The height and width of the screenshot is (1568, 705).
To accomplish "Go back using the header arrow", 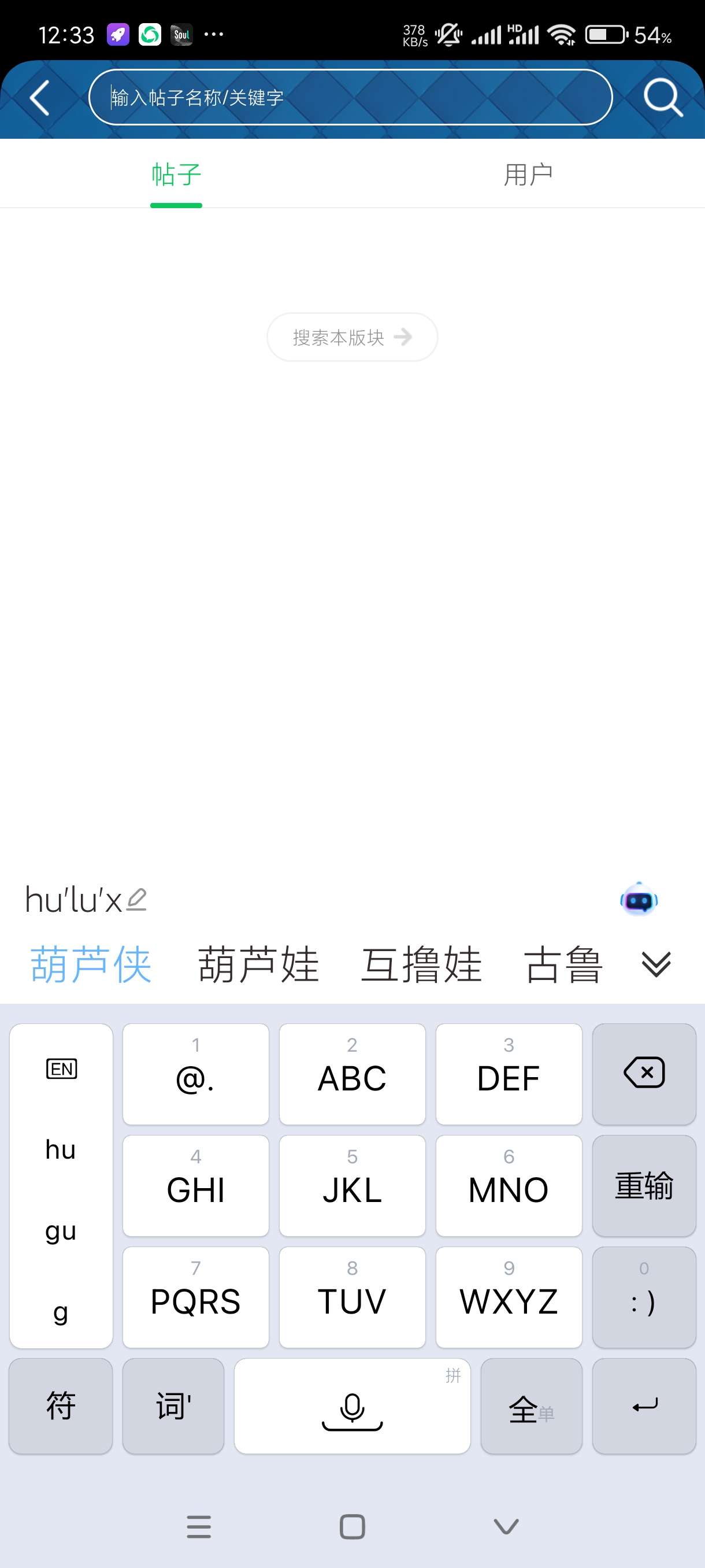I will [x=39, y=97].
